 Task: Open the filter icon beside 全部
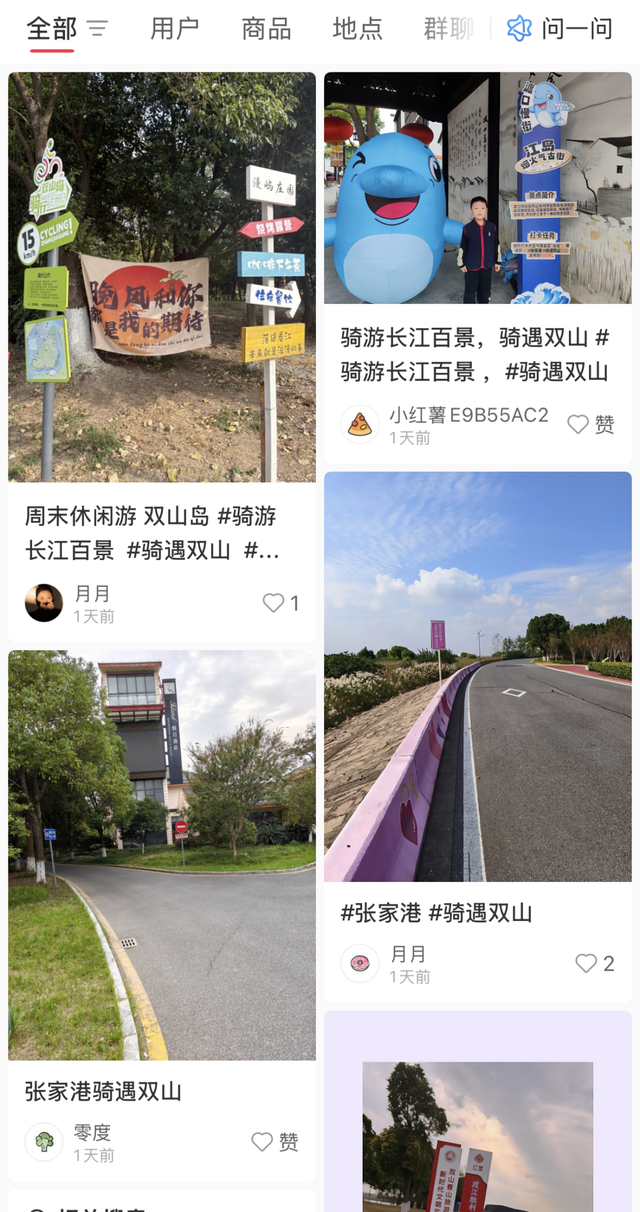97,29
